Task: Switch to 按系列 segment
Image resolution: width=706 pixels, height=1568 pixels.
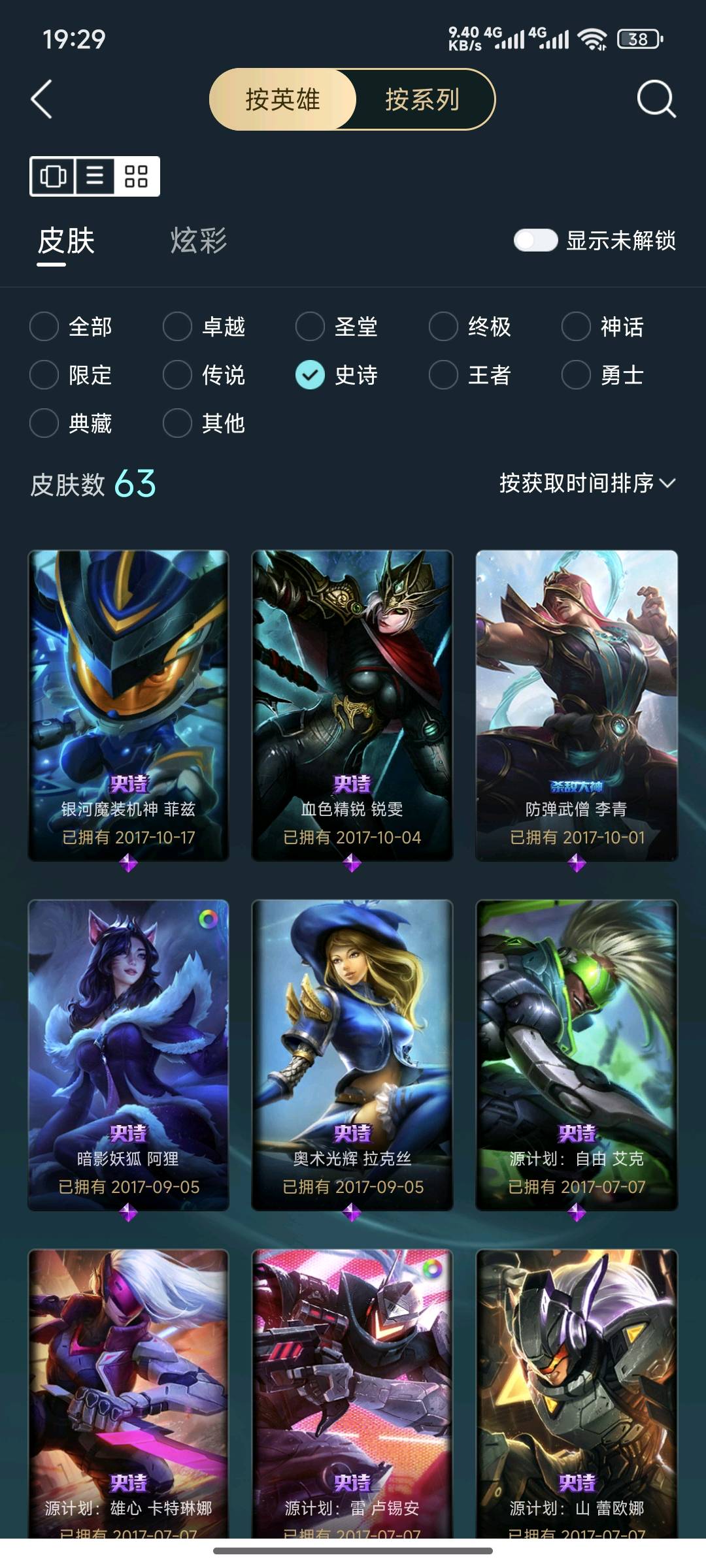Action: pos(422,99)
